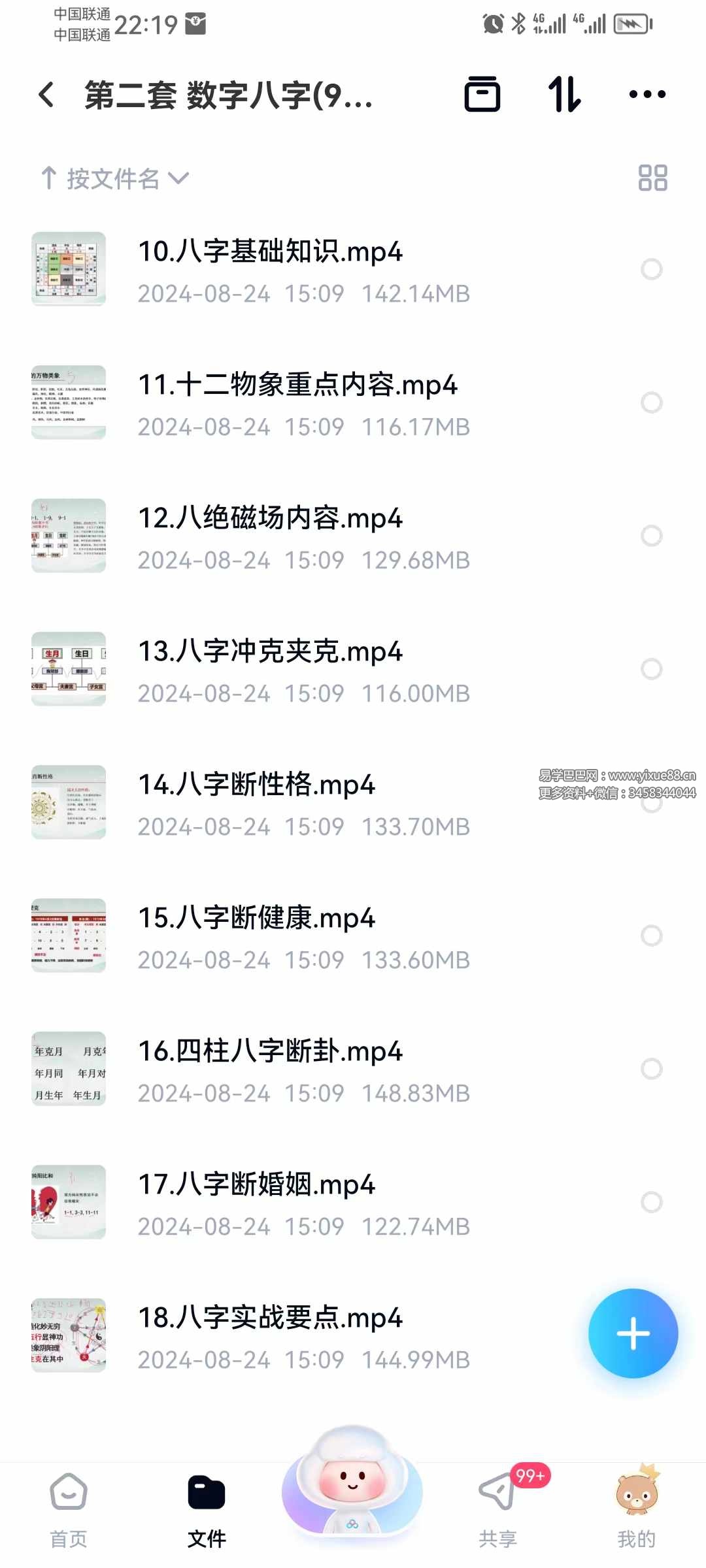Go back using the arrow next to folder title
This screenshot has height=1568, width=706.
tap(44, 95)
